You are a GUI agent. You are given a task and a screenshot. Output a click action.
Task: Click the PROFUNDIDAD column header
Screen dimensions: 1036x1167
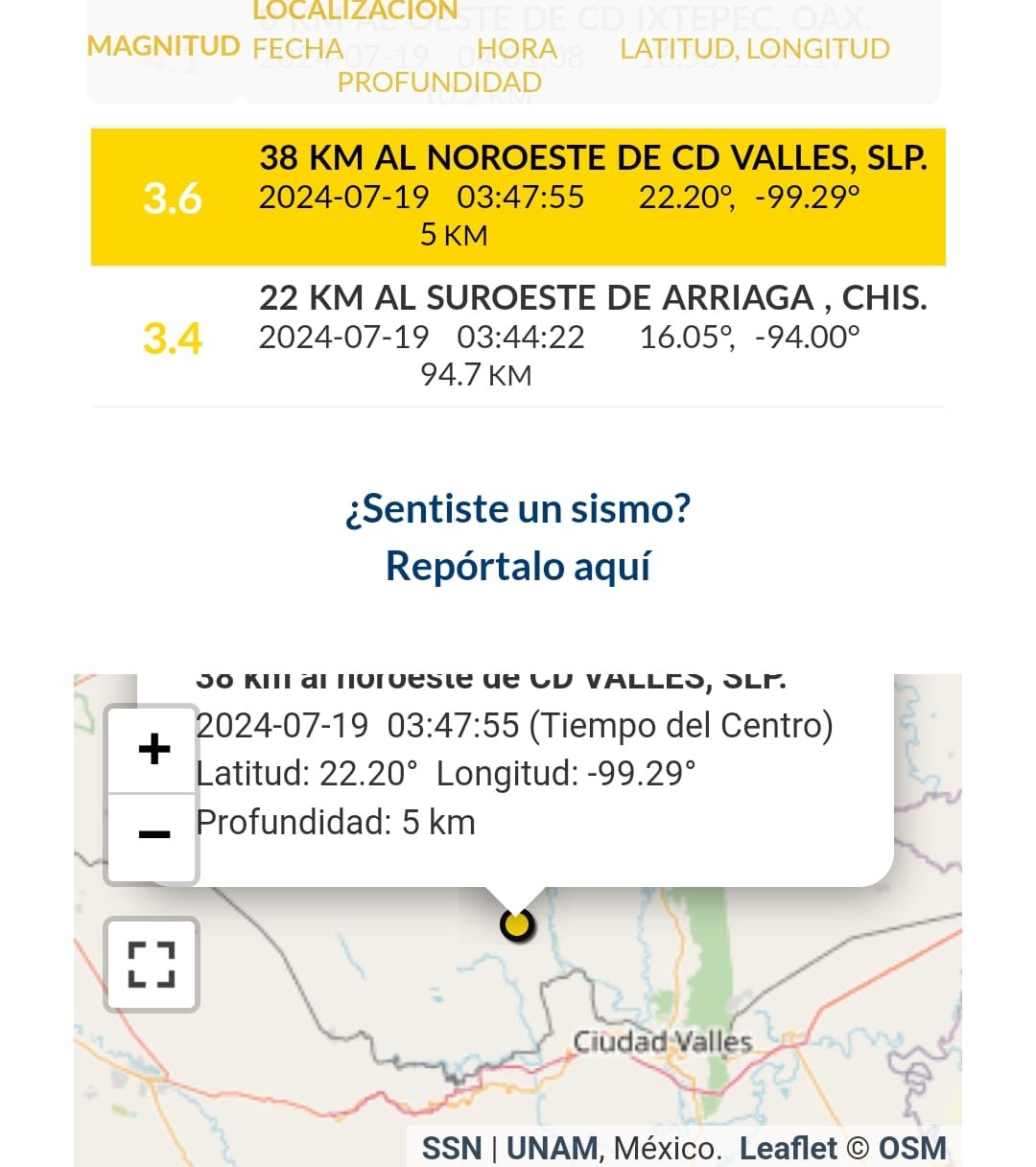coord(436,82)
